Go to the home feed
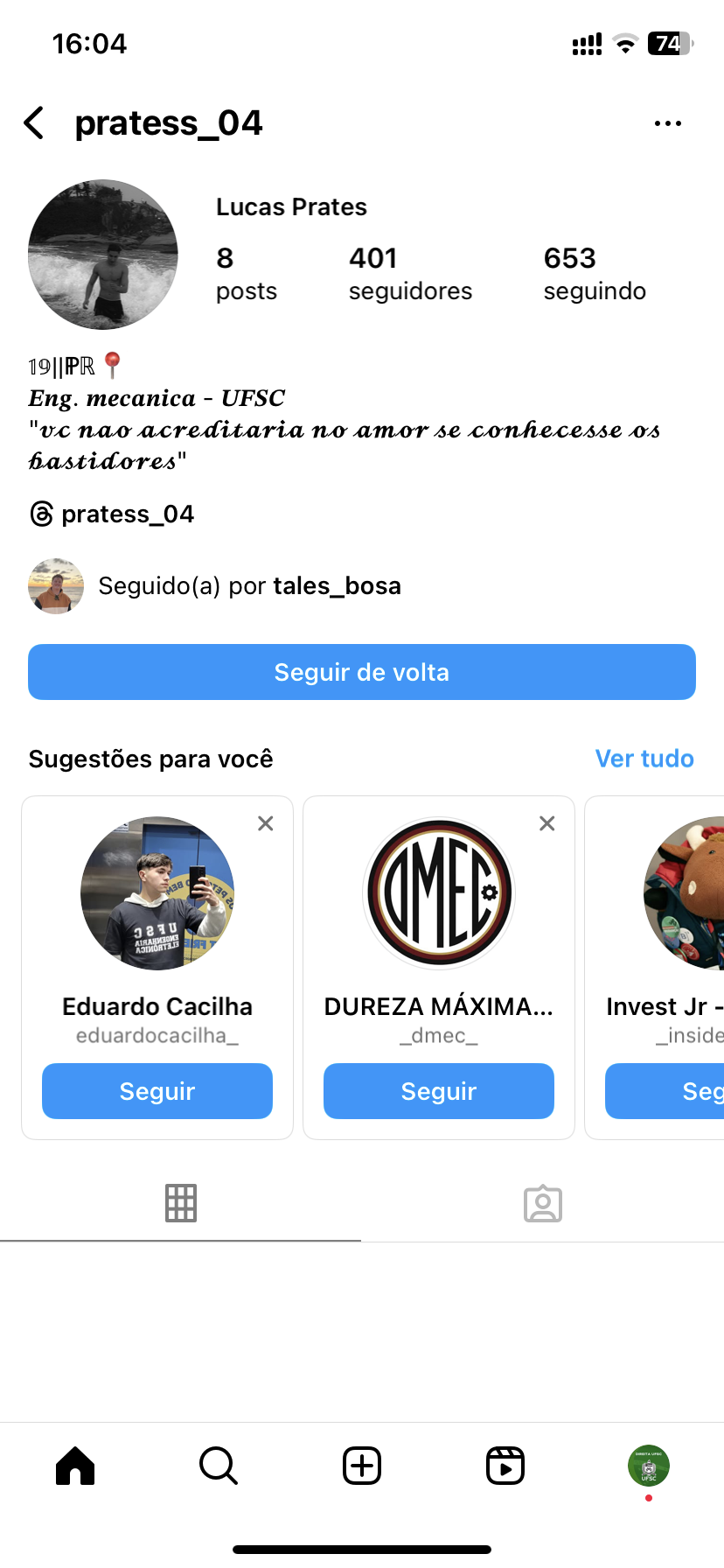The height and width of the screenshot is (1568, 724). [x=75, y=1466]
